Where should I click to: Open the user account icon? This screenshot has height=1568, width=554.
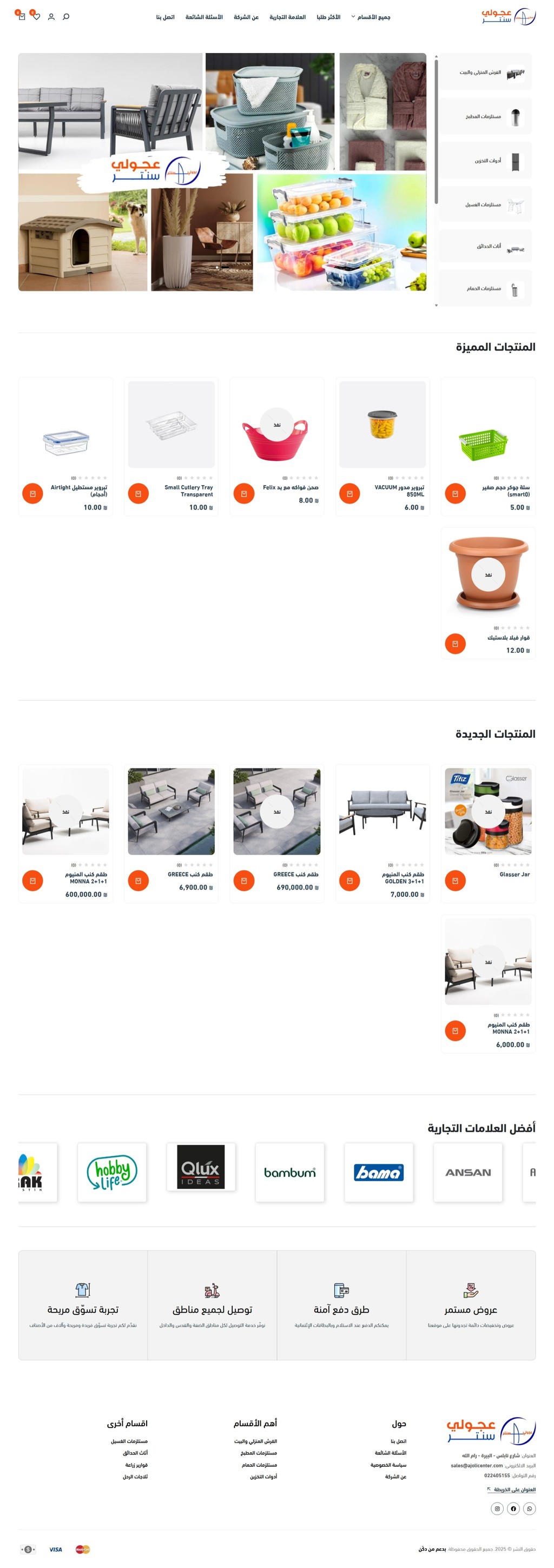51,16
